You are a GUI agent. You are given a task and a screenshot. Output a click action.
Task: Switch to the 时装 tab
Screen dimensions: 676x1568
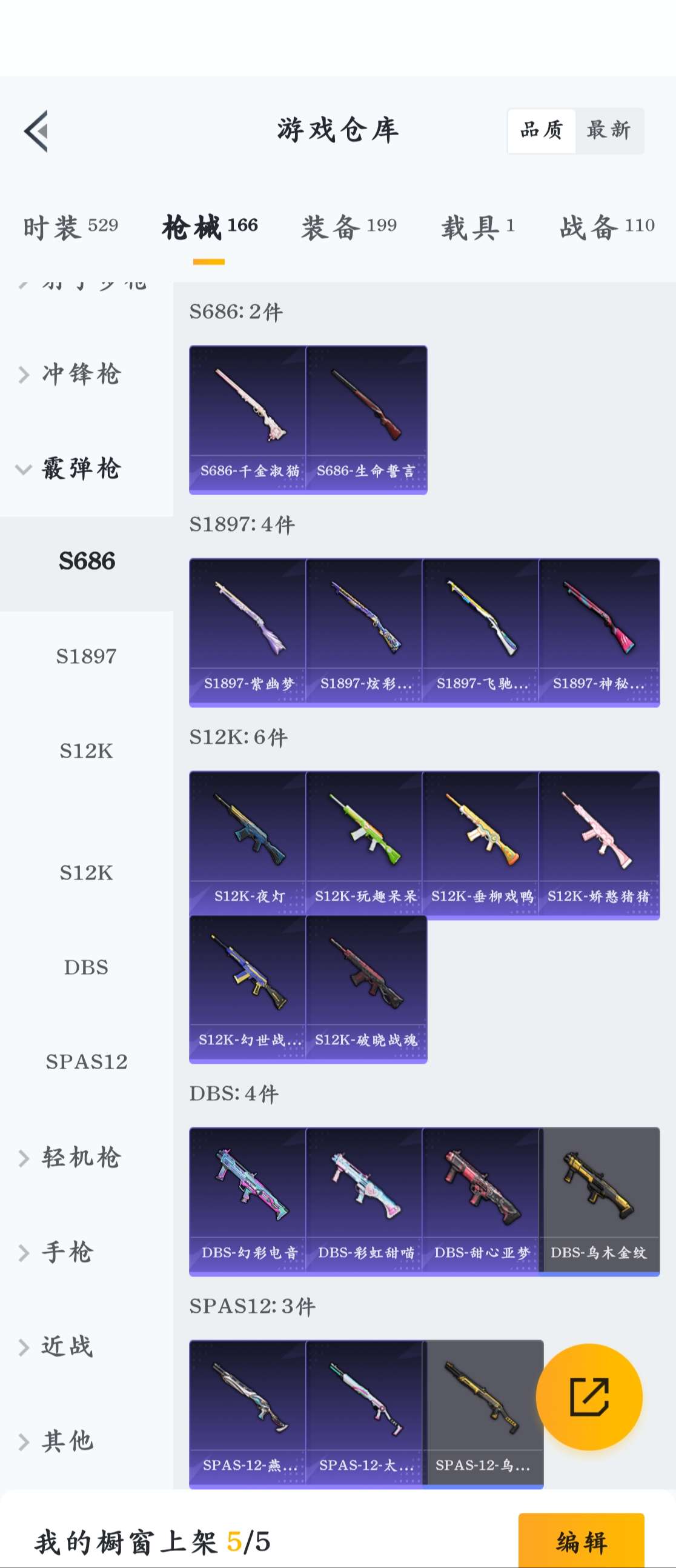[x=71, y=227]
